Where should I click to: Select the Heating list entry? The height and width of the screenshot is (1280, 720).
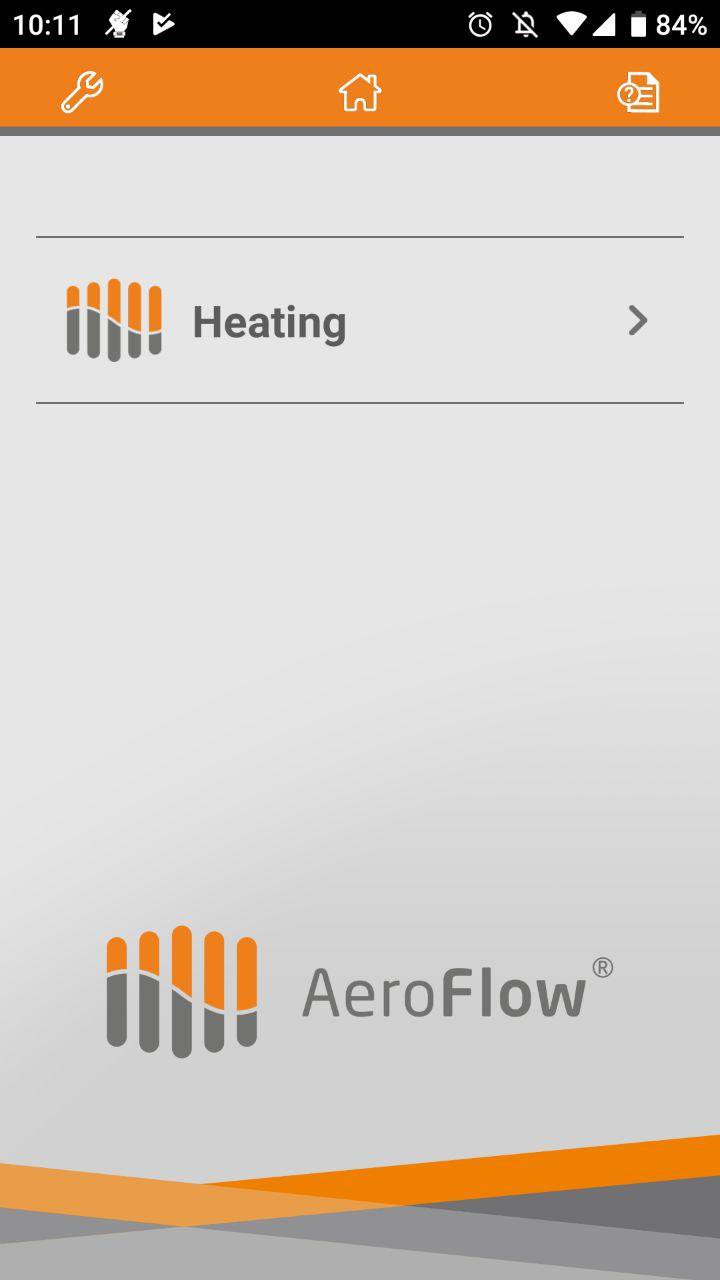(x=360, y=320)
